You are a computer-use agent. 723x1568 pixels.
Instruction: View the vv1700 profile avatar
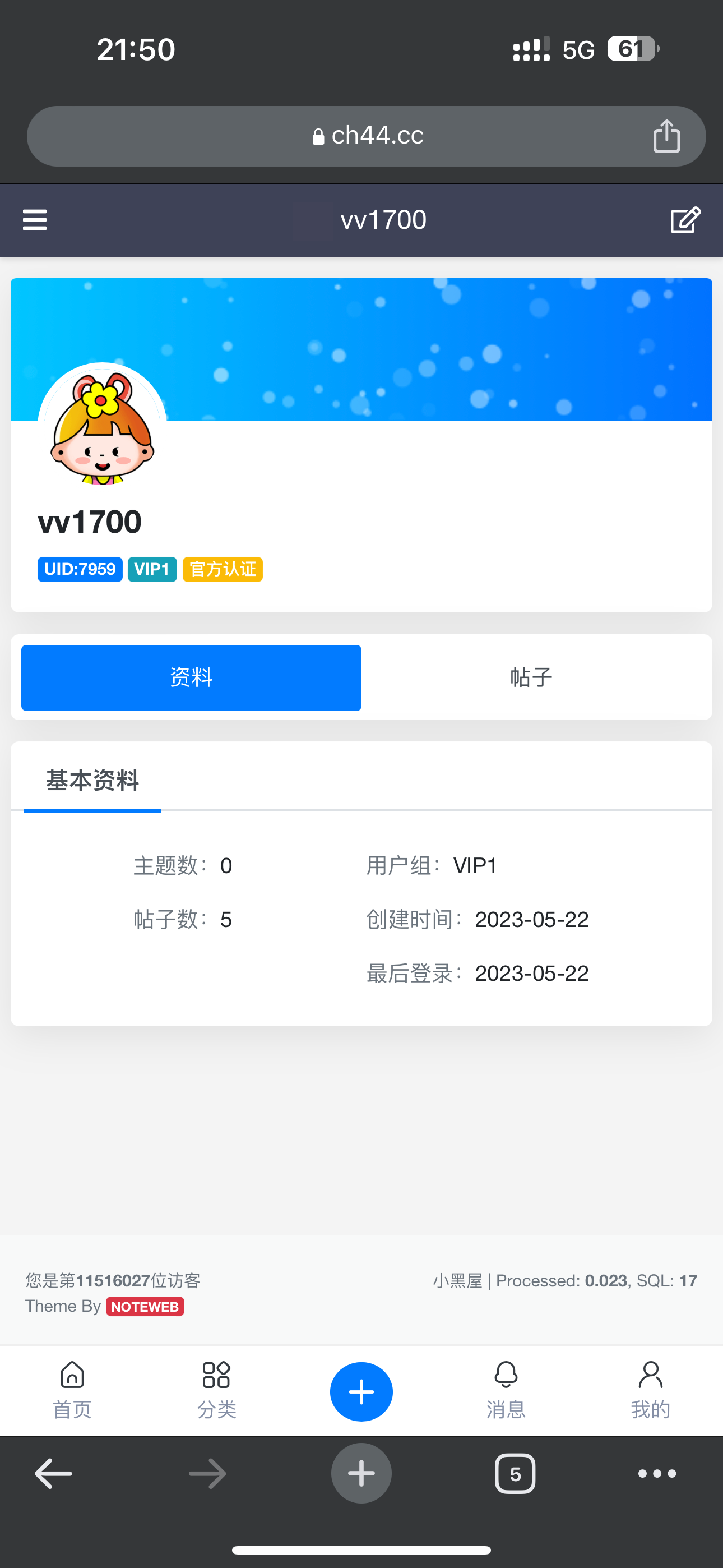click(102, 426)
